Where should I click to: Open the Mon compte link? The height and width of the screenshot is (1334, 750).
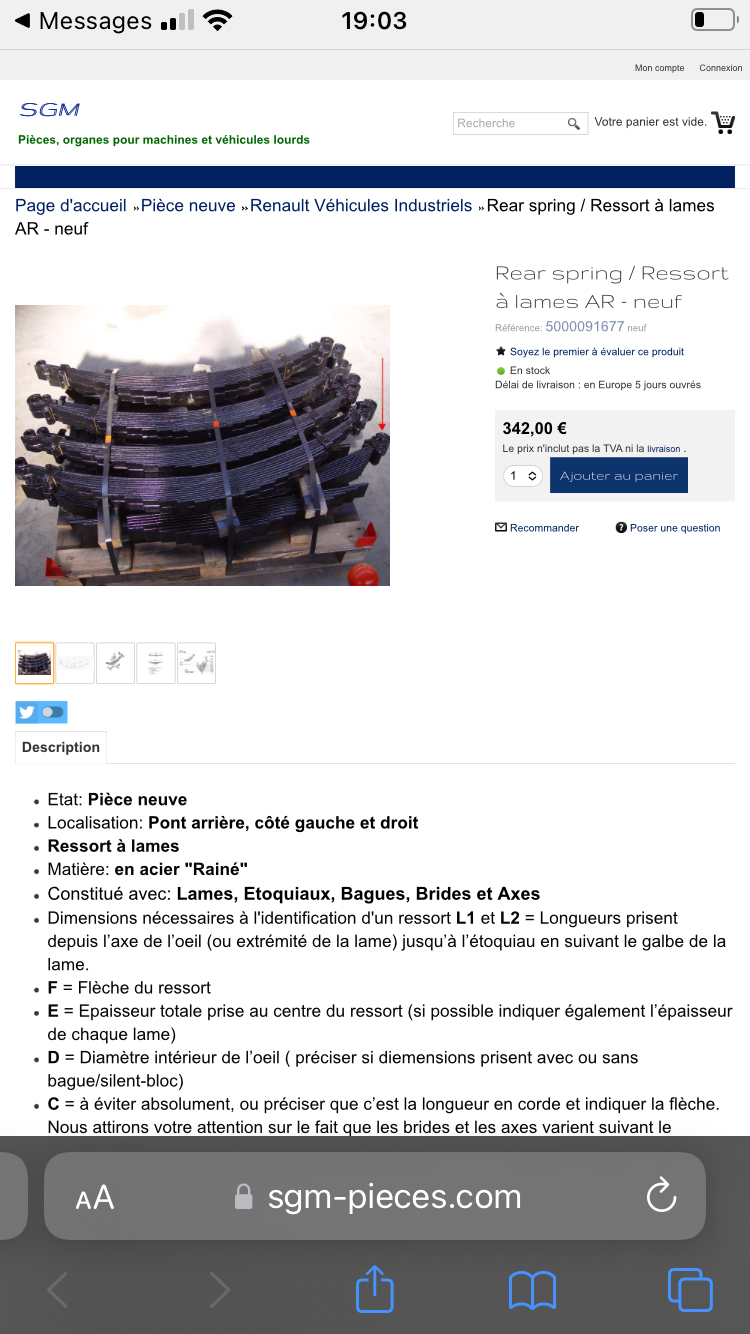[x=659, y=68]
